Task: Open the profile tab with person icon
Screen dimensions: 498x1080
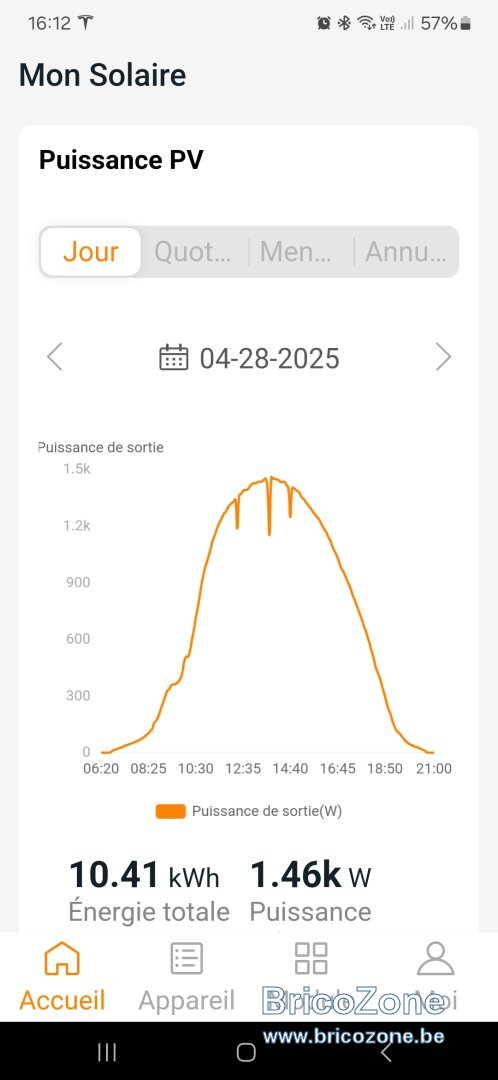Action: pos(436,976)
